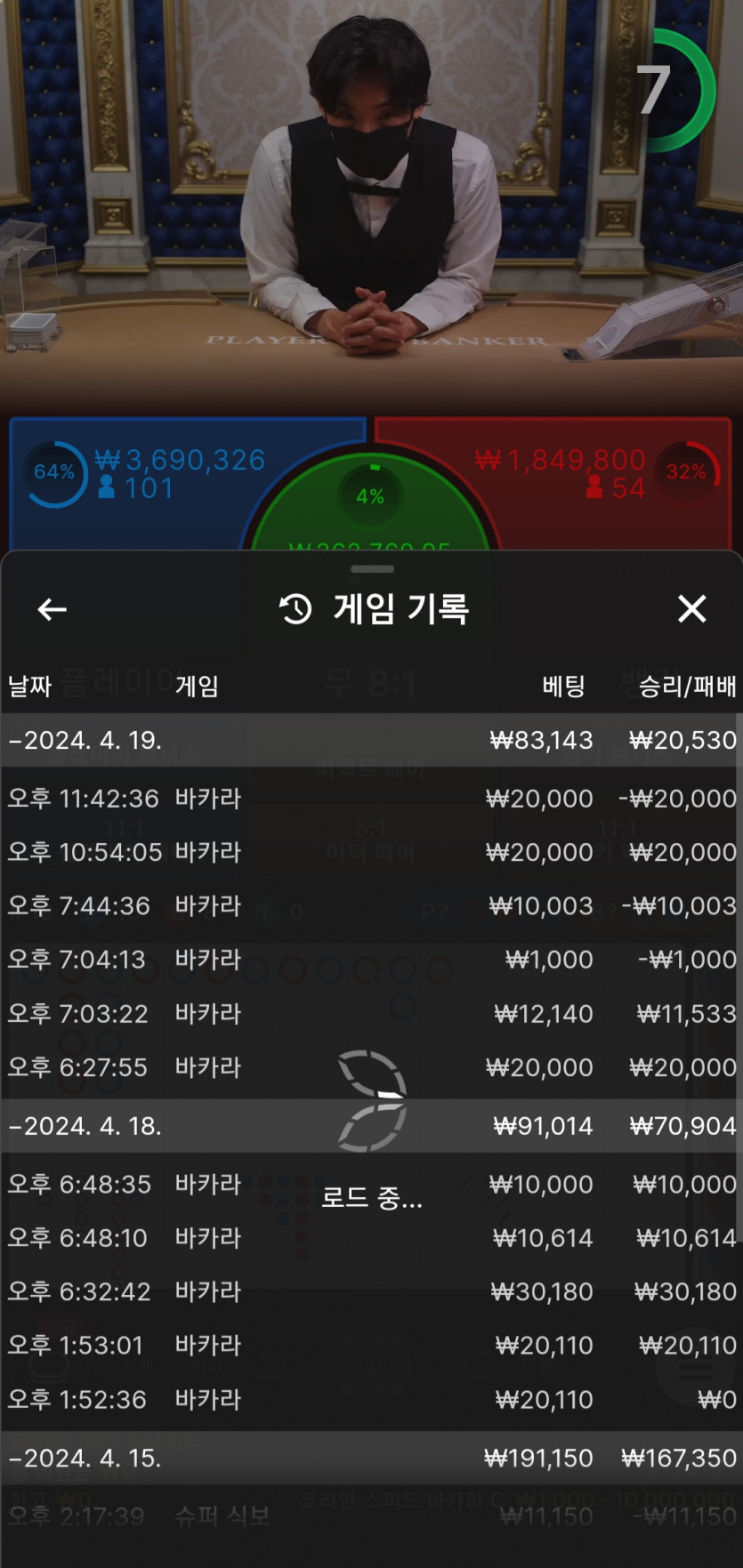
Task: View the 오후 1:53:01 game details
Action: click(371, 1345)
